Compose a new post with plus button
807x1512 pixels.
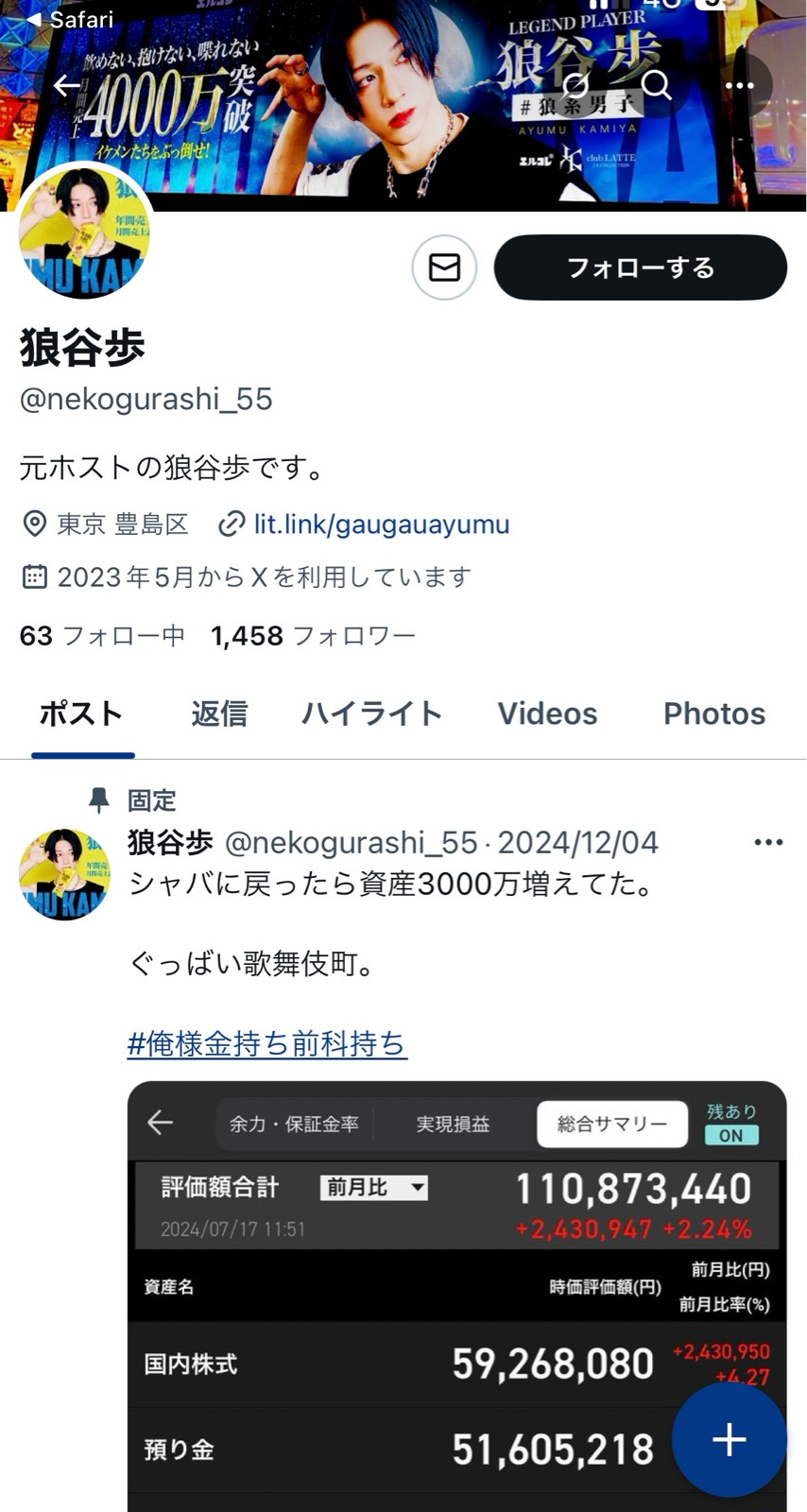pyautogui.click(x=729, y=1440)
